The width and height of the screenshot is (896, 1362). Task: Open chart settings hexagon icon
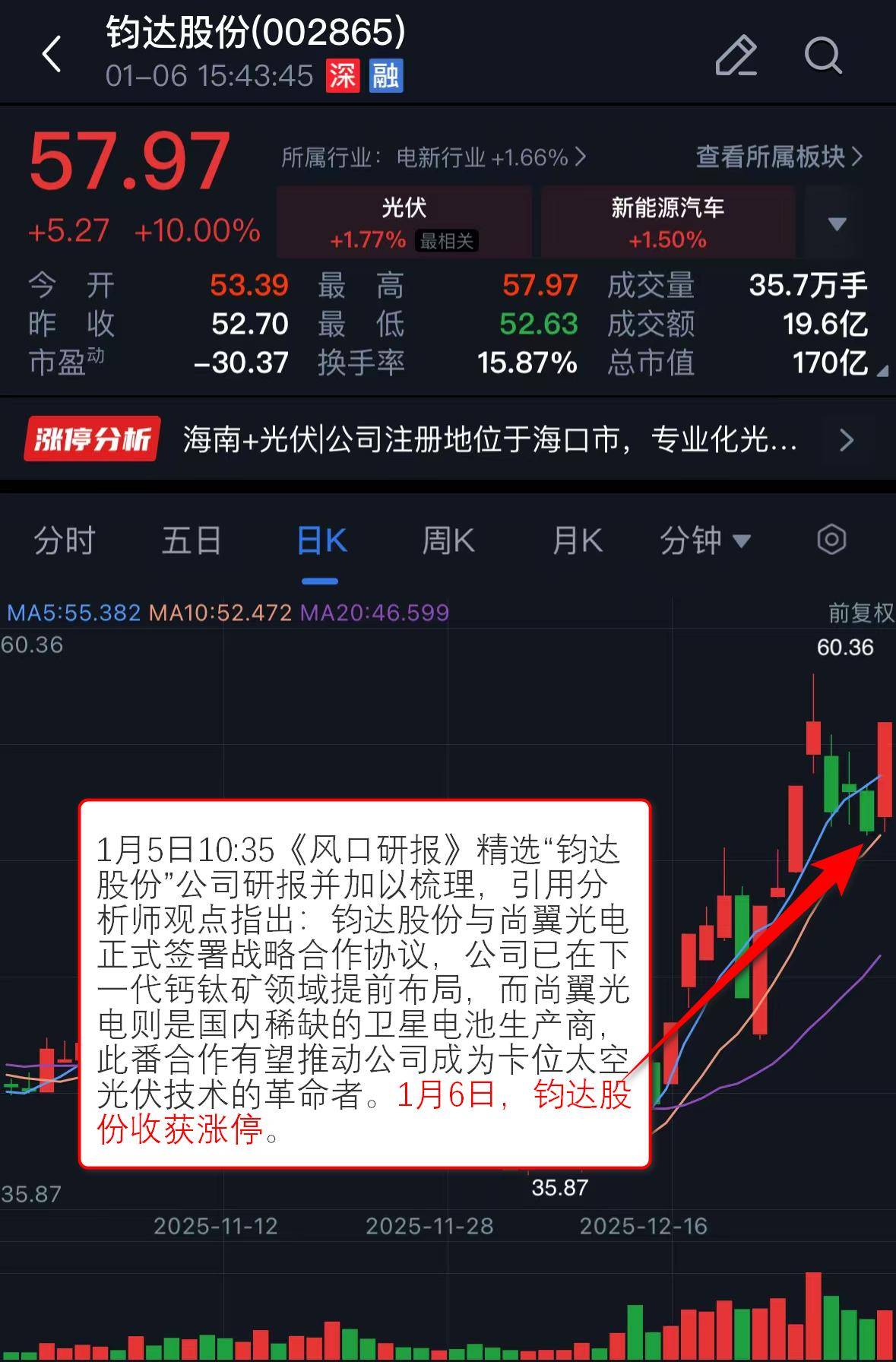(831, 540)
